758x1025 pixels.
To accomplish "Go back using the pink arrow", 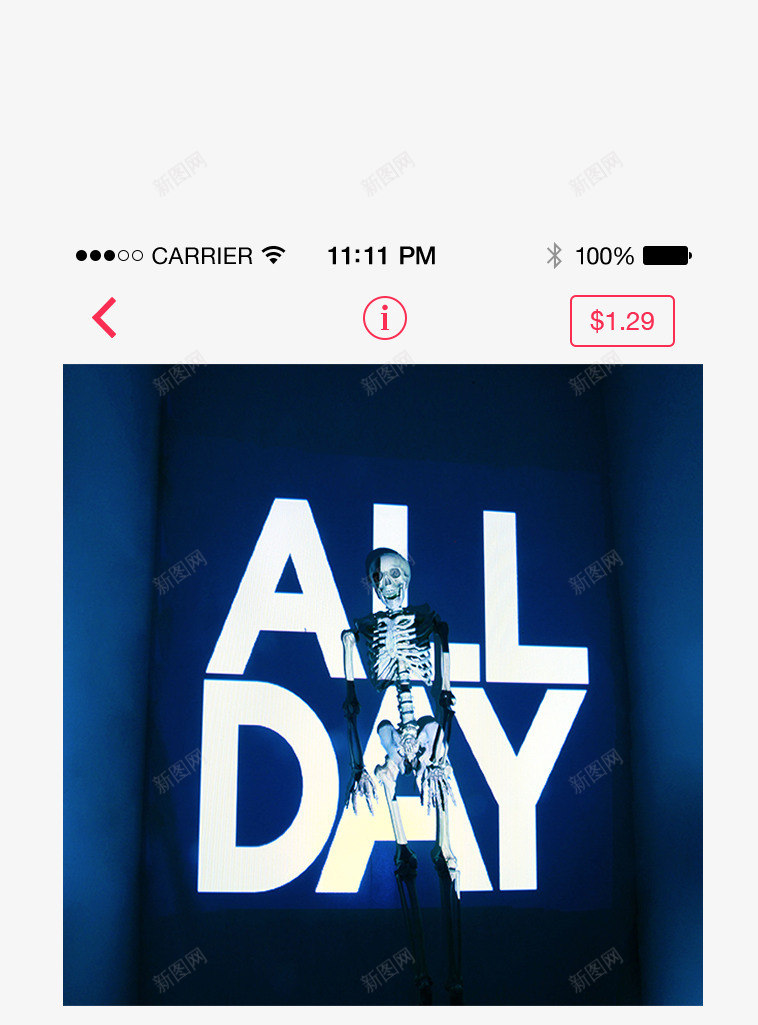I will click(105, 318).
